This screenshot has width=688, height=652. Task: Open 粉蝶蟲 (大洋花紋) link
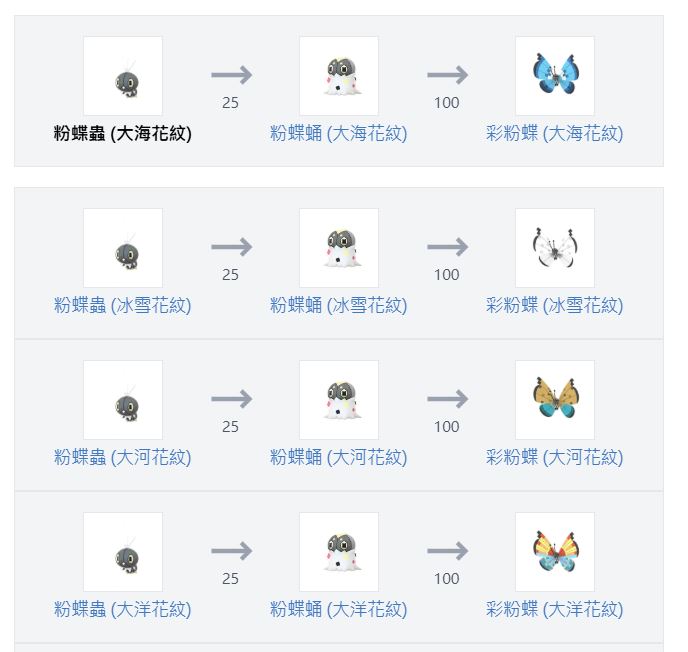pos(122,610)
